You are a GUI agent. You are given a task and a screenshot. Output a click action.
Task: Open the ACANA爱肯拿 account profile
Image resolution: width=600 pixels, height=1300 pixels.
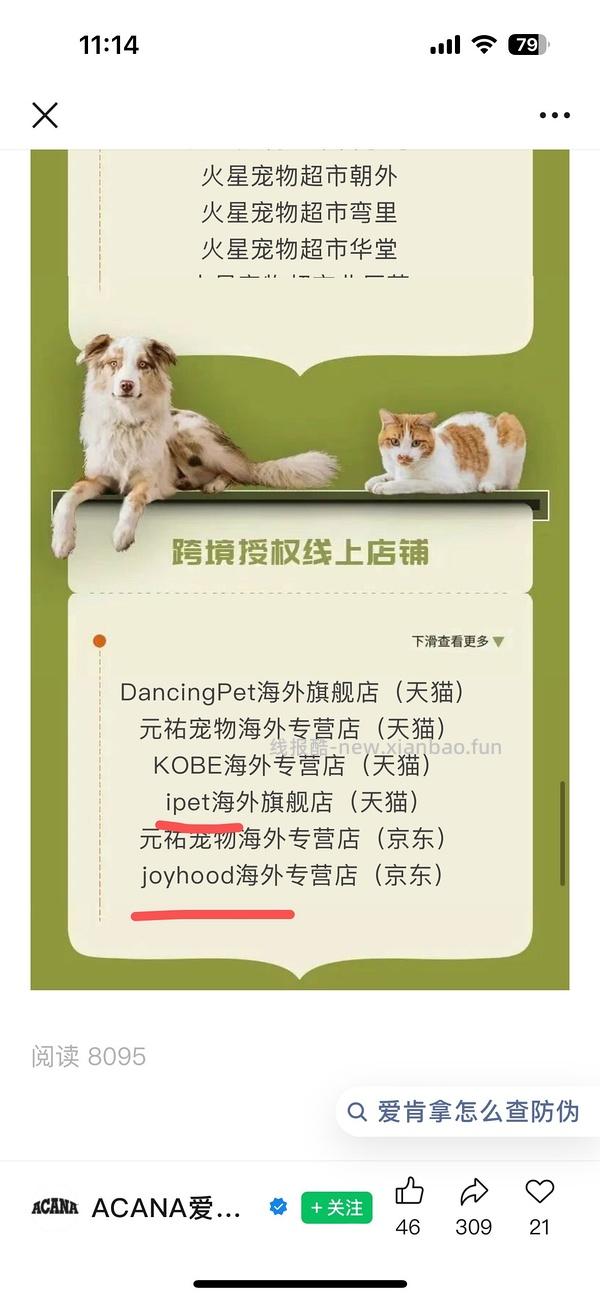click(165, 1208)
